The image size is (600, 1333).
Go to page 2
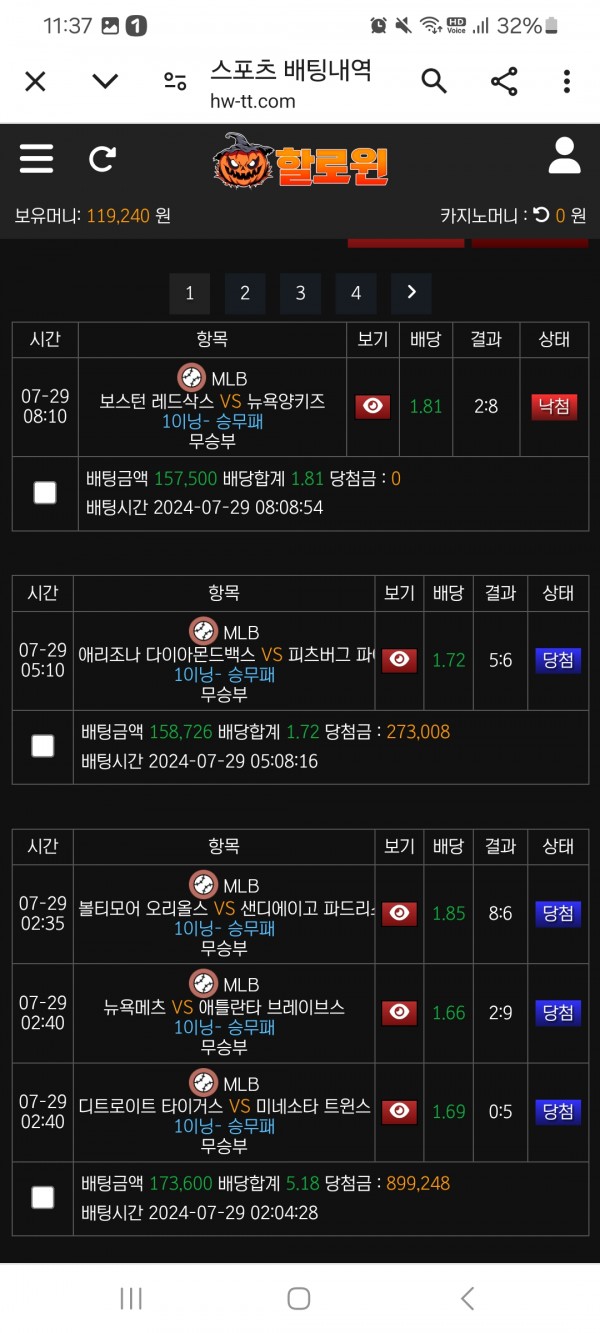(245, 293)
